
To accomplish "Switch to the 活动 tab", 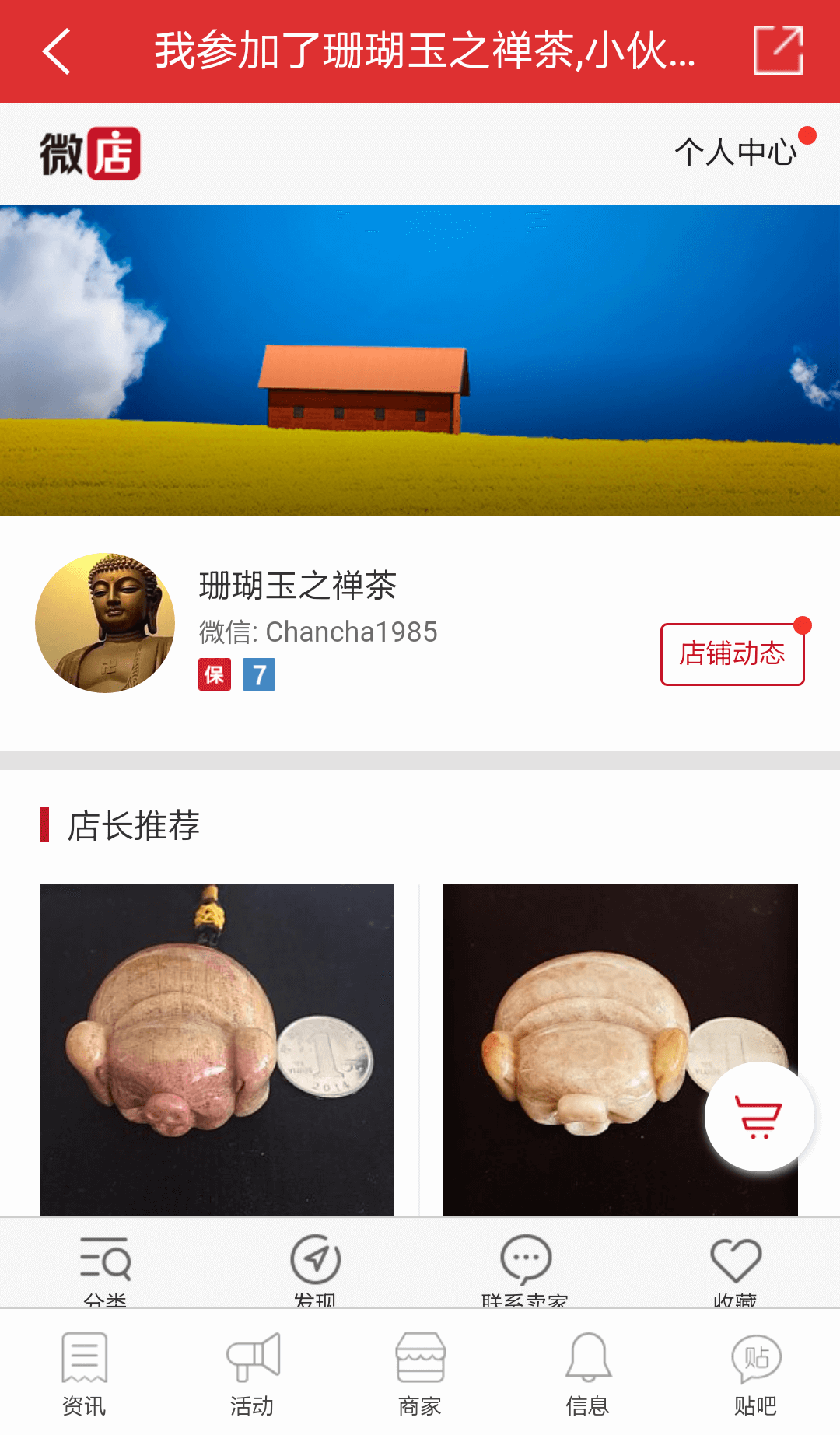I will click(252, 1373).
